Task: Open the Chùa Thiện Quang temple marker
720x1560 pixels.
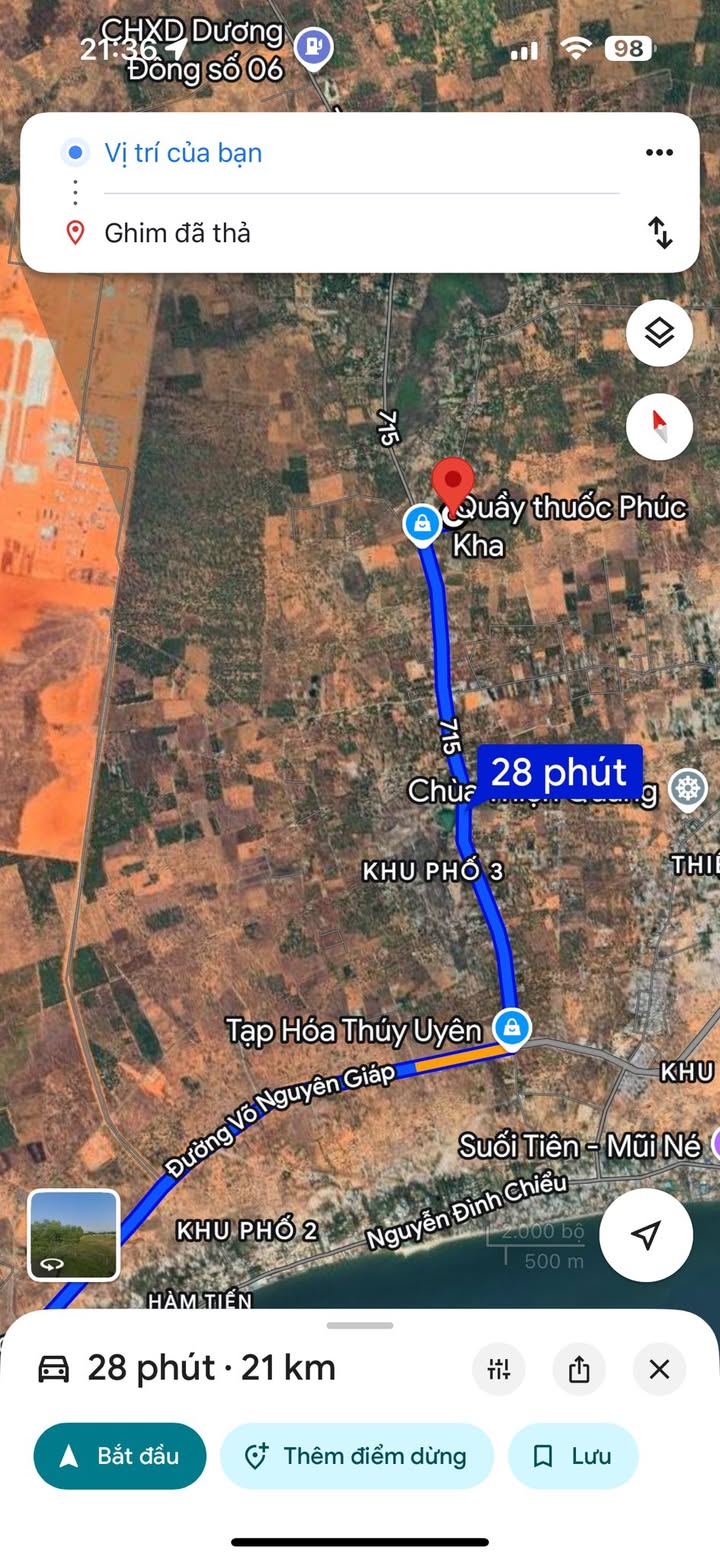Action: [687, 788]
